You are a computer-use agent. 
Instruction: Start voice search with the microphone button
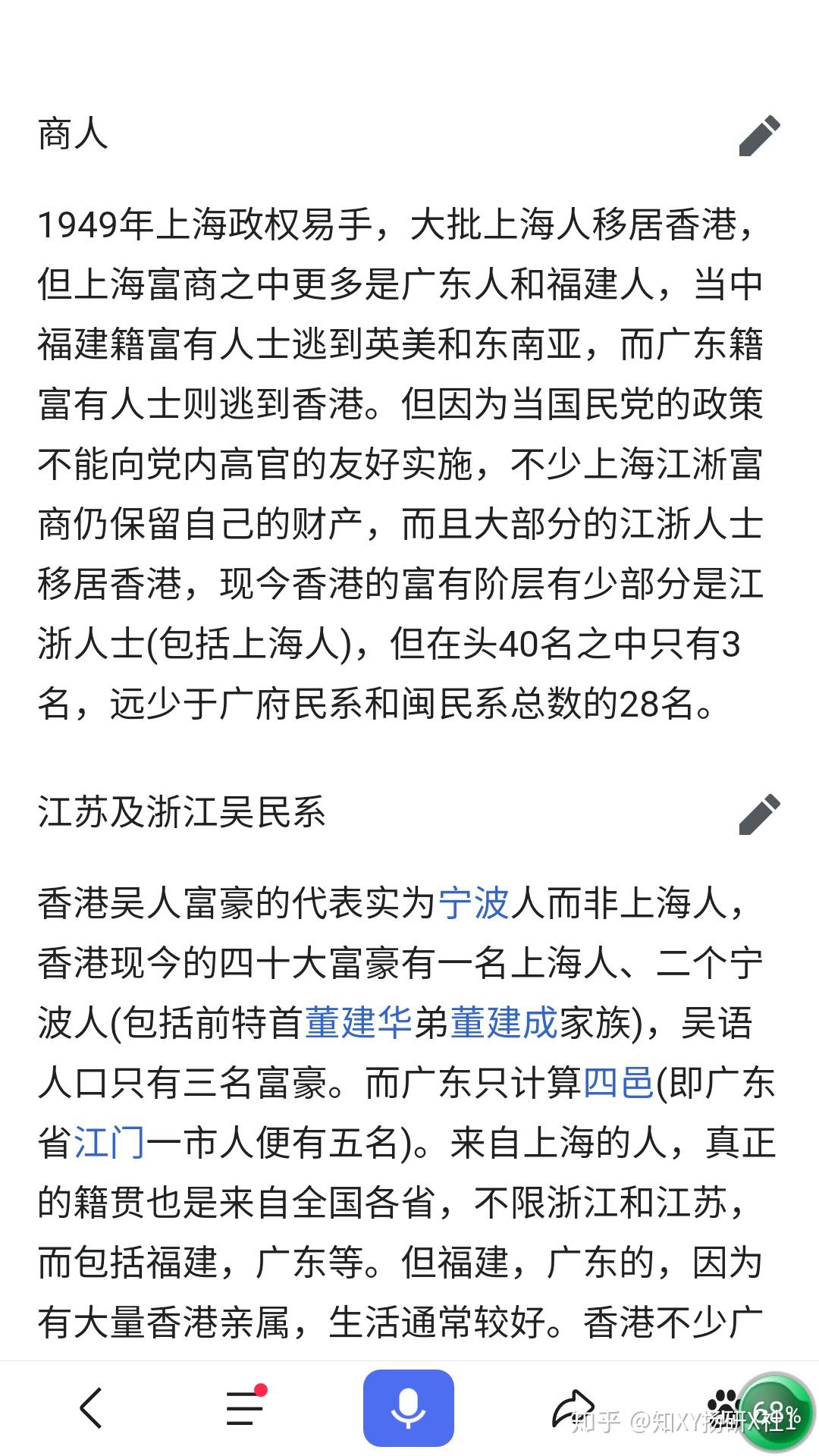(409, 1408)
